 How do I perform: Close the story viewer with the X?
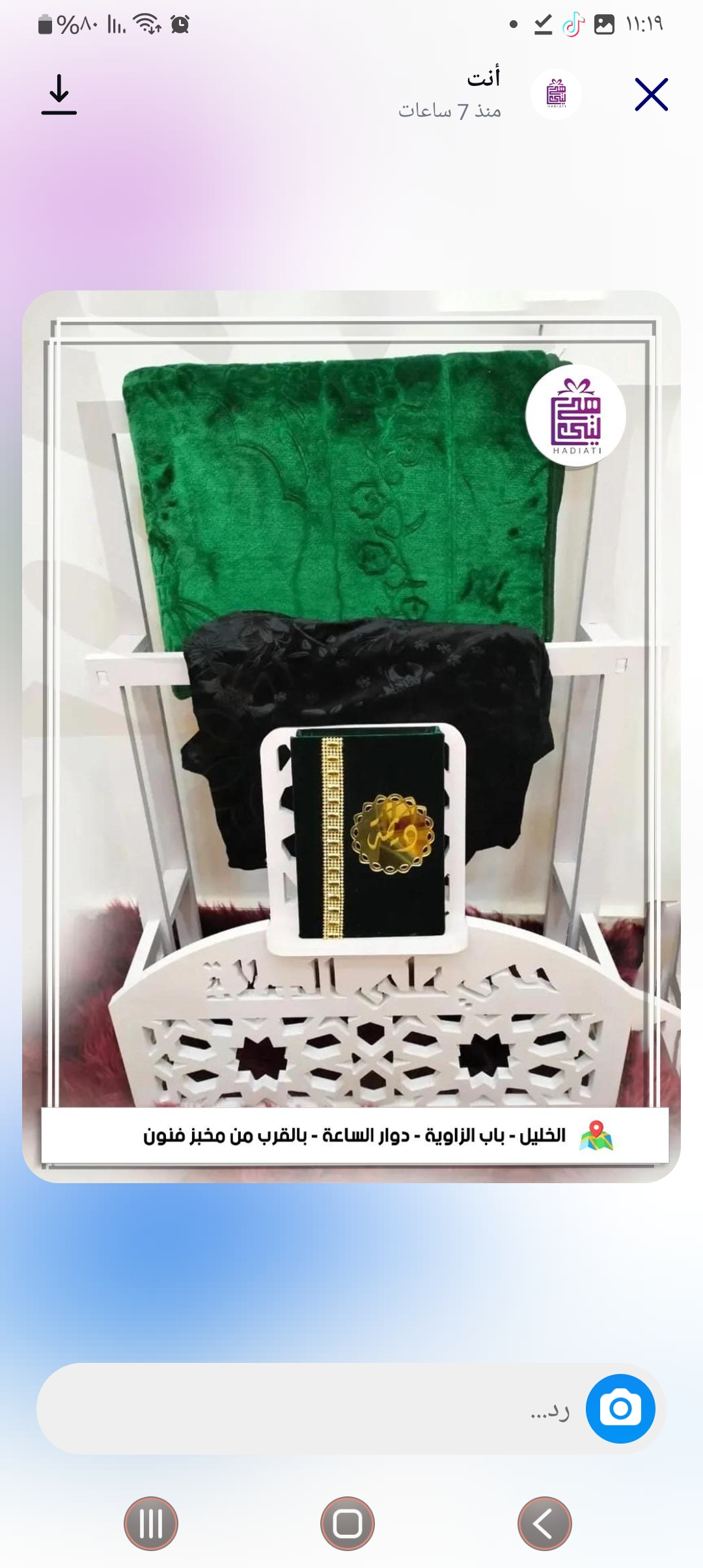pos(651,95)
